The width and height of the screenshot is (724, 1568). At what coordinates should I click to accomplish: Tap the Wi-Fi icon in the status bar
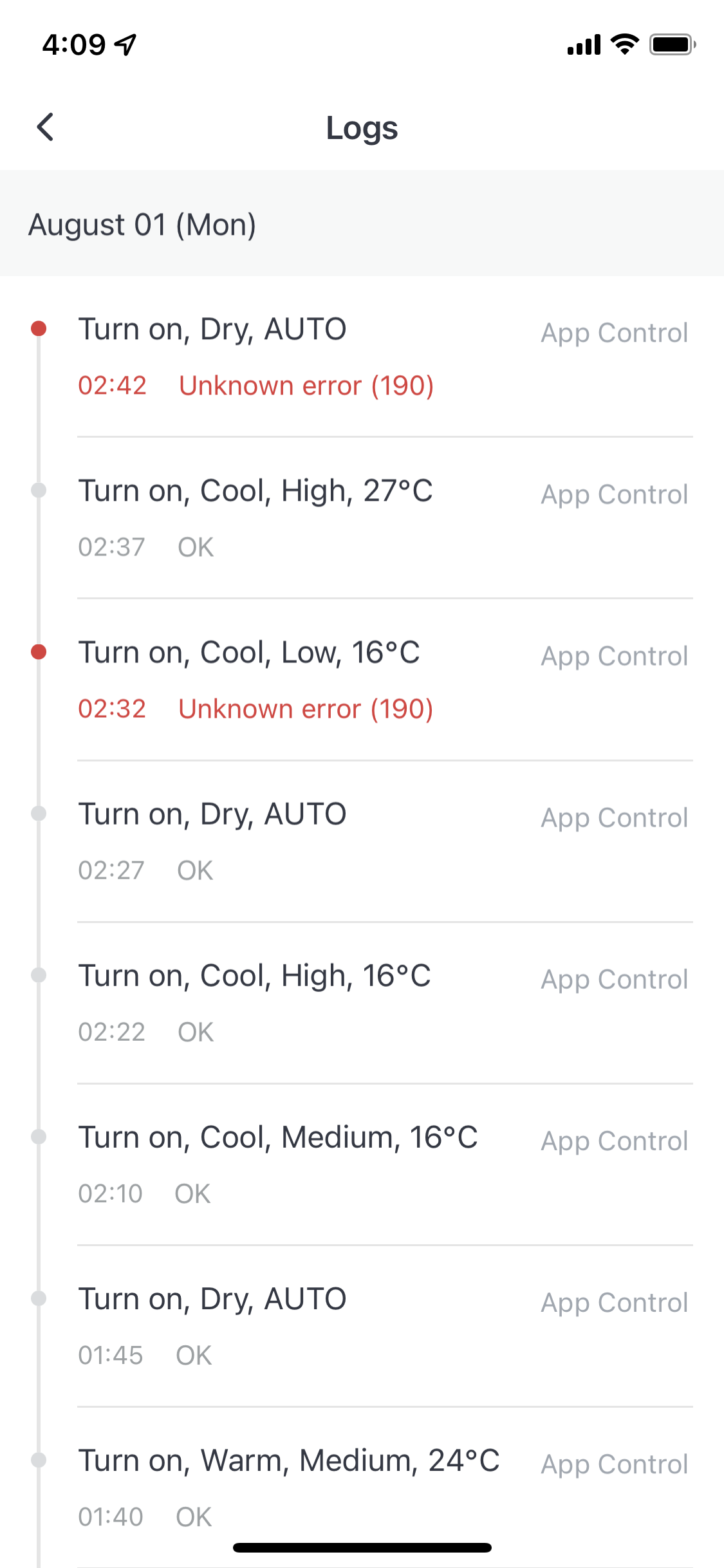pos(622,44)
